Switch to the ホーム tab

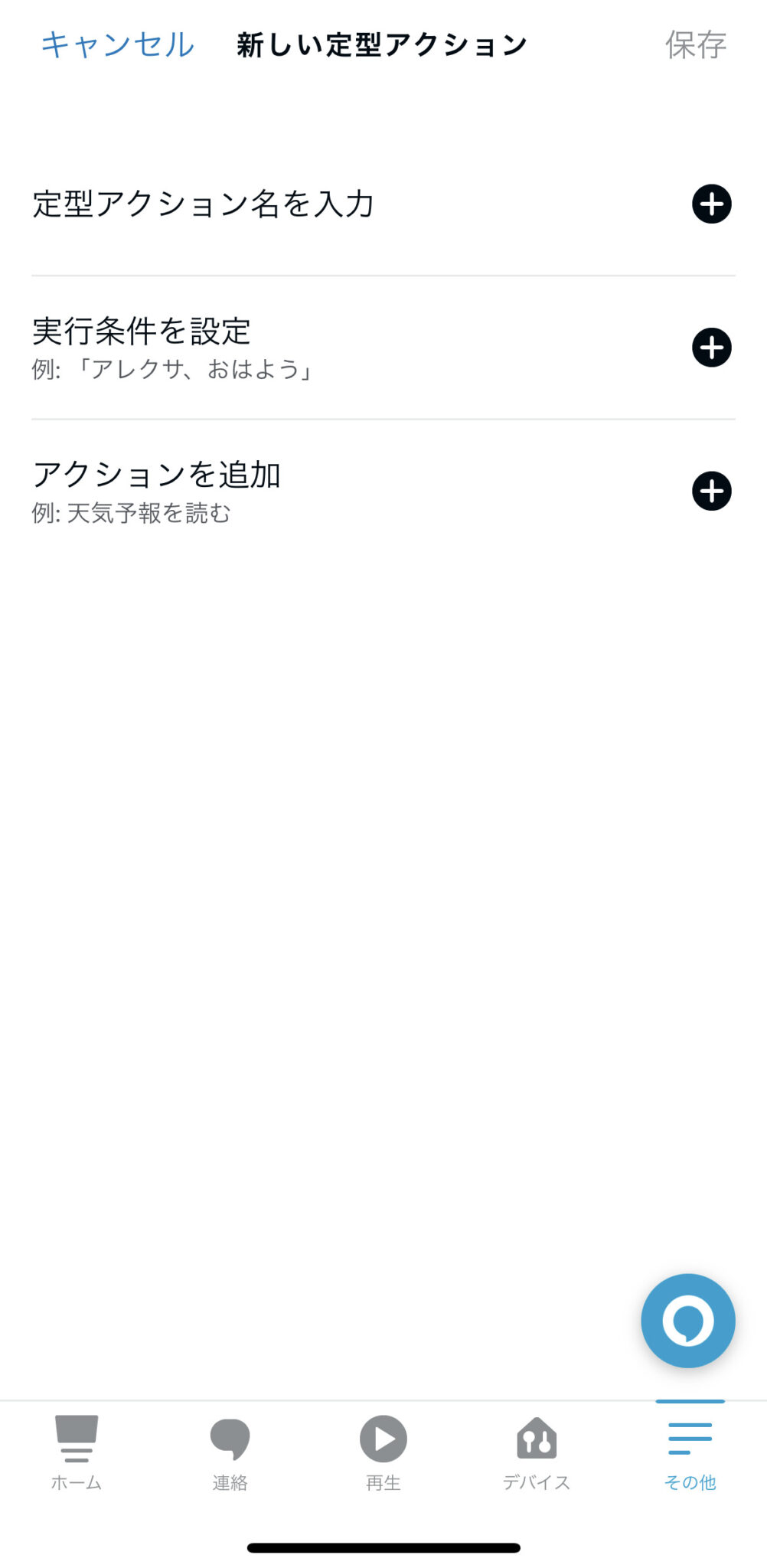[x=77, y=1452]
